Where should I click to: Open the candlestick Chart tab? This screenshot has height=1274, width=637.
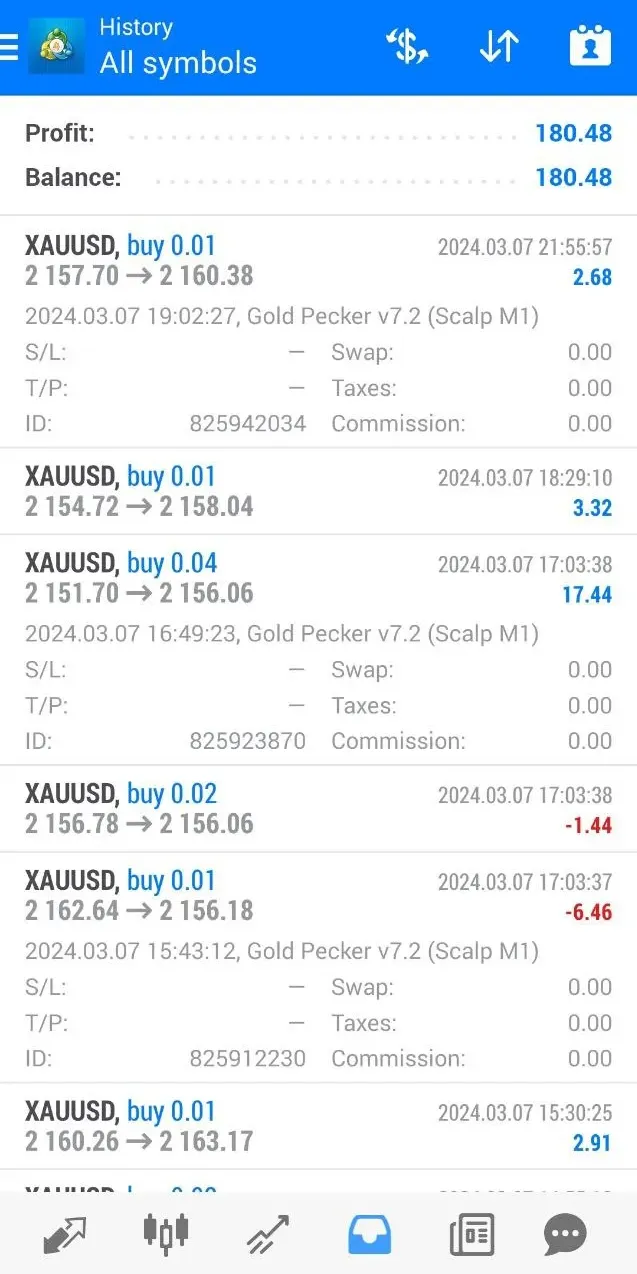(x=166, y=1235)
